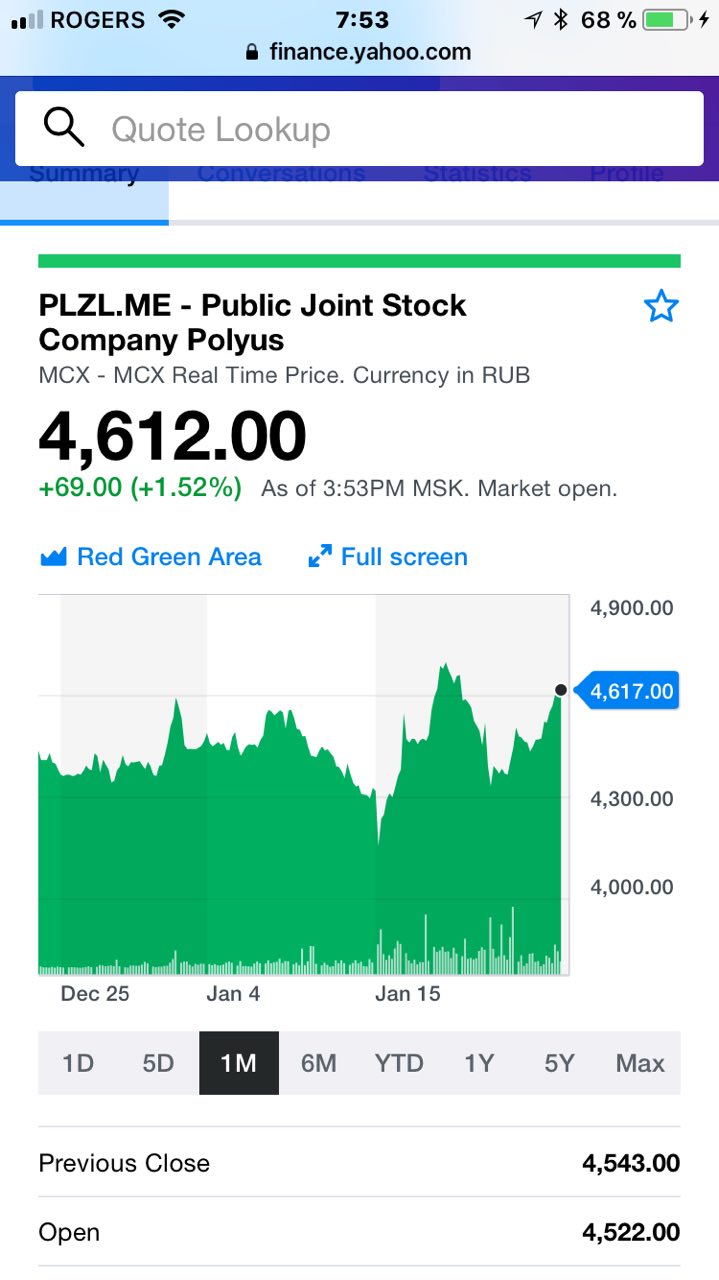Select the 1D chart range
719x1280 pixels.
pyautogui.click(x=78, y=1063)
